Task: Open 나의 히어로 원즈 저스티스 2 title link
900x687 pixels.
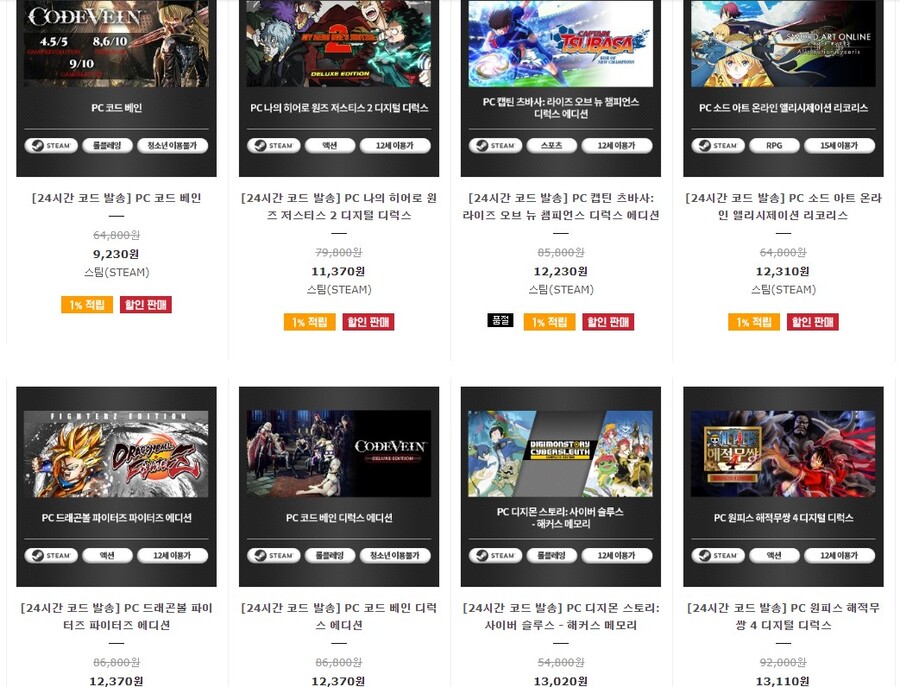Action: [x=339, y=206]
